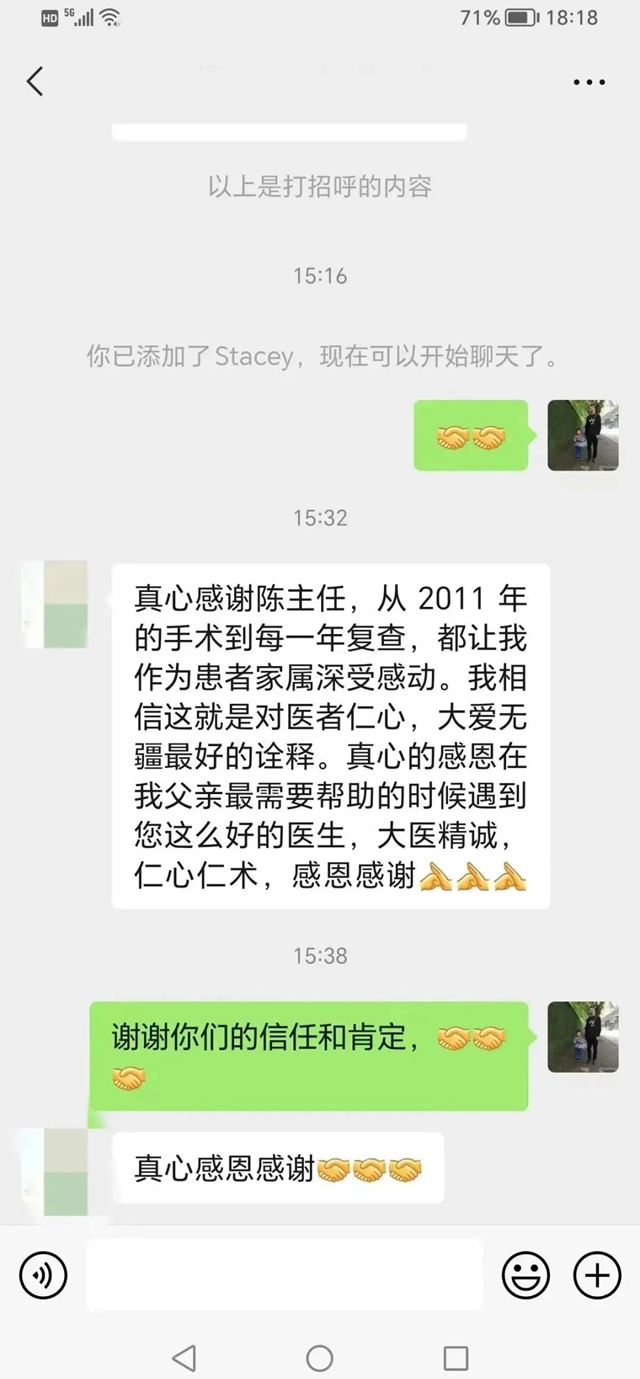Open the three-dot chat menu

[589, 82]
